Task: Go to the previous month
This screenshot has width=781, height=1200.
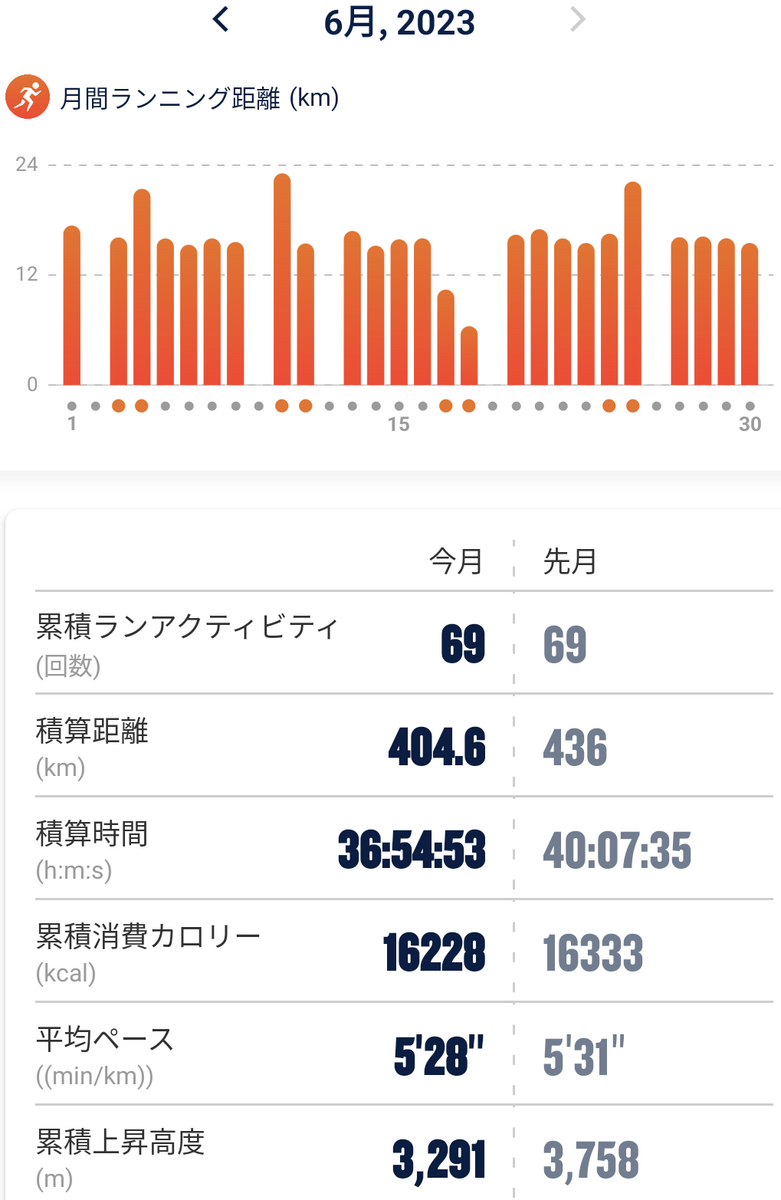Action: [221, 19]
